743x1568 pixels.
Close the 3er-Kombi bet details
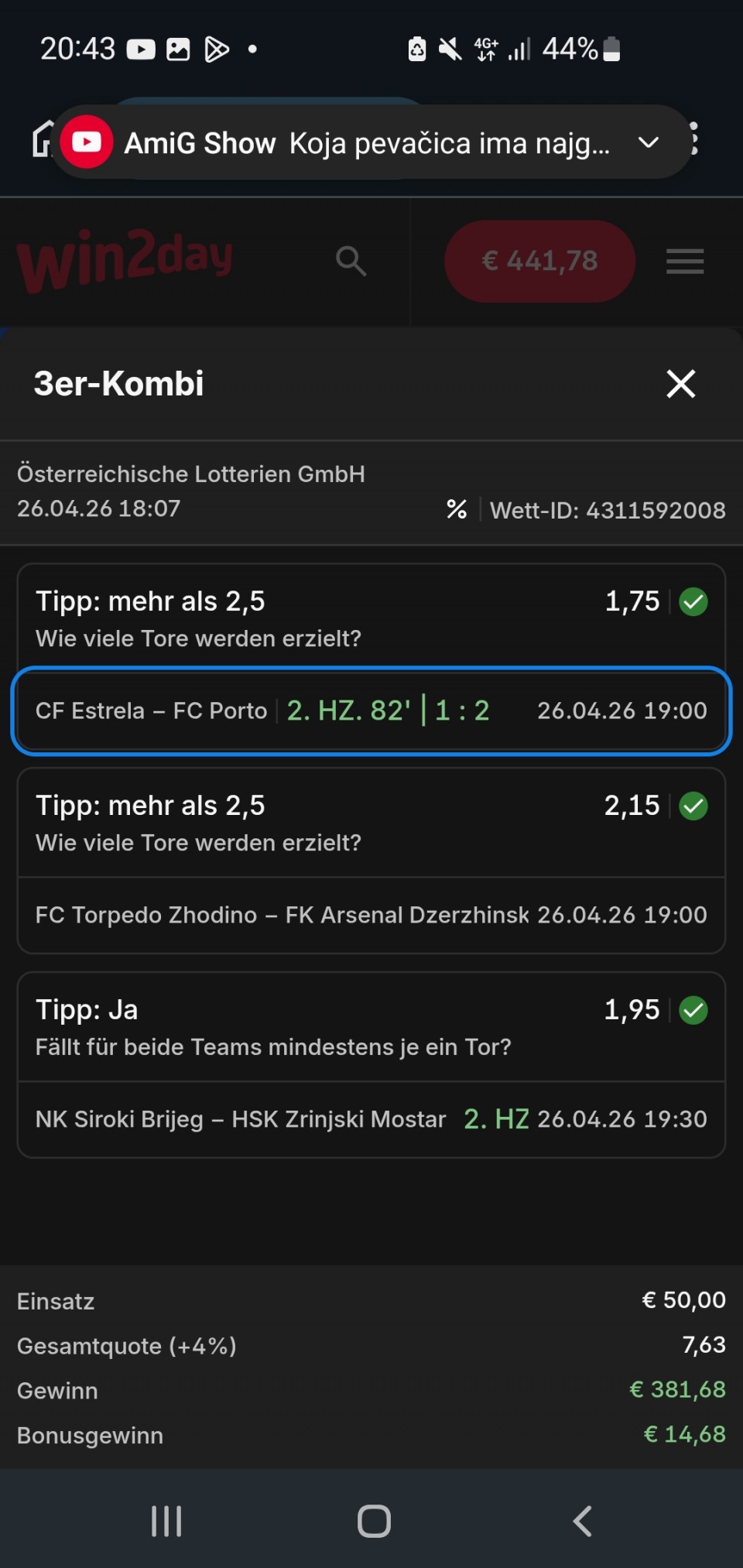[680, 384]
